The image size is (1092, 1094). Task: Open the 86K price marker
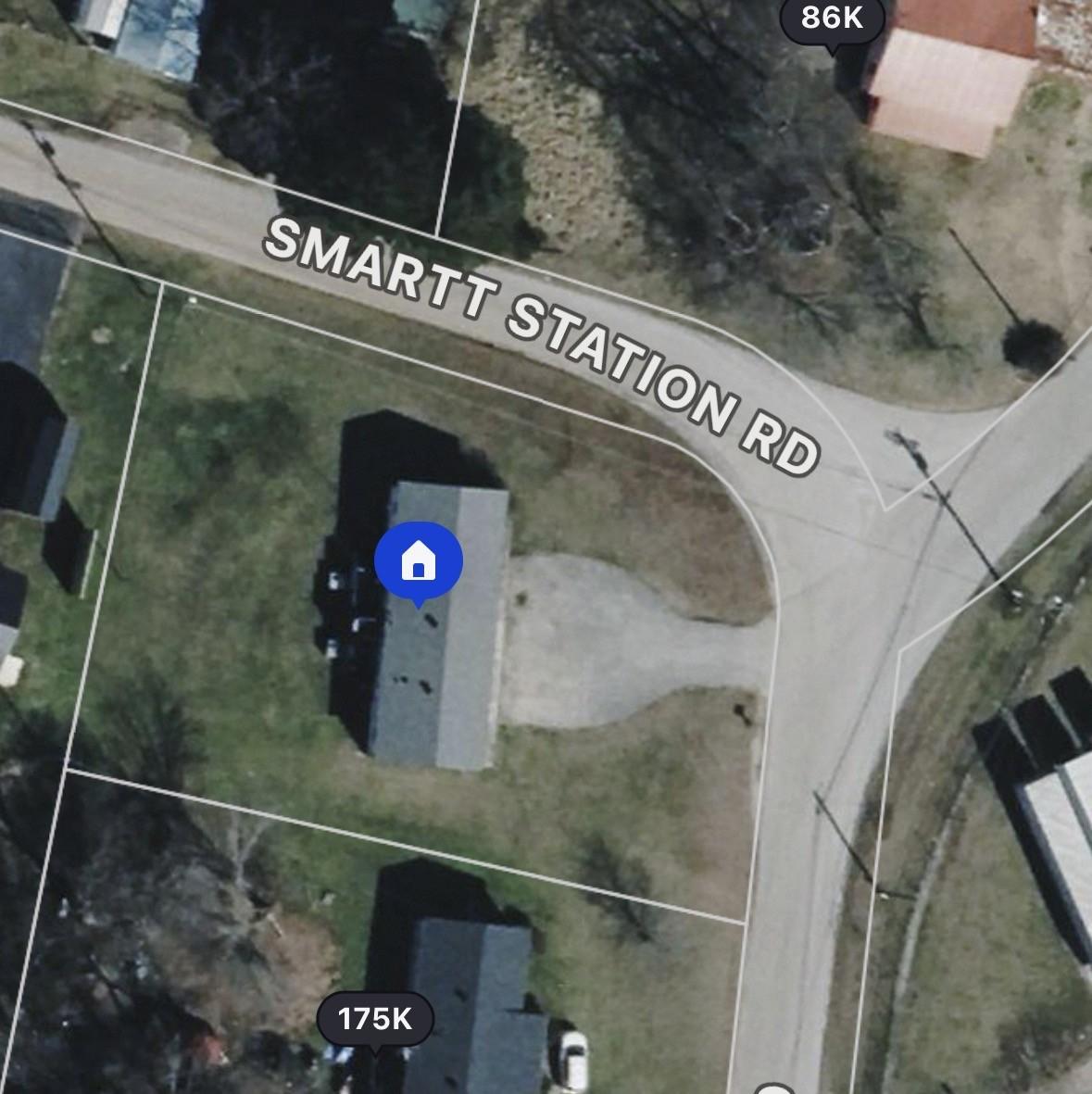point(832,18)
